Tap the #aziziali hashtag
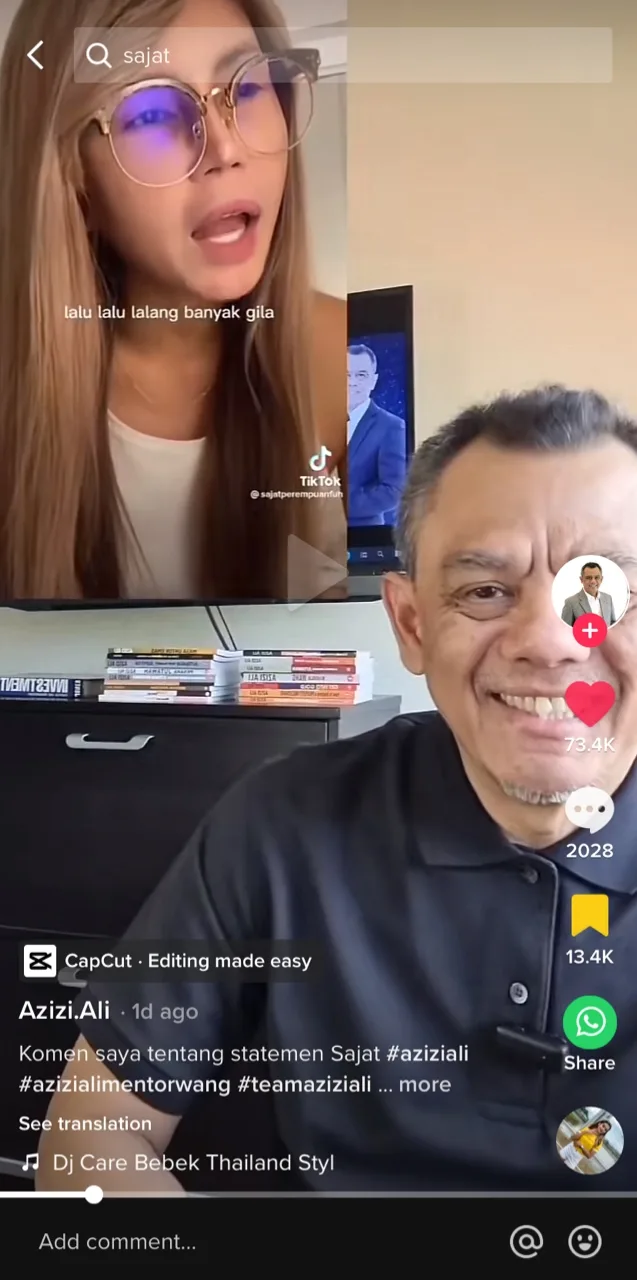The width and height of the screenshot is (637, 1280). (427, 1053)
